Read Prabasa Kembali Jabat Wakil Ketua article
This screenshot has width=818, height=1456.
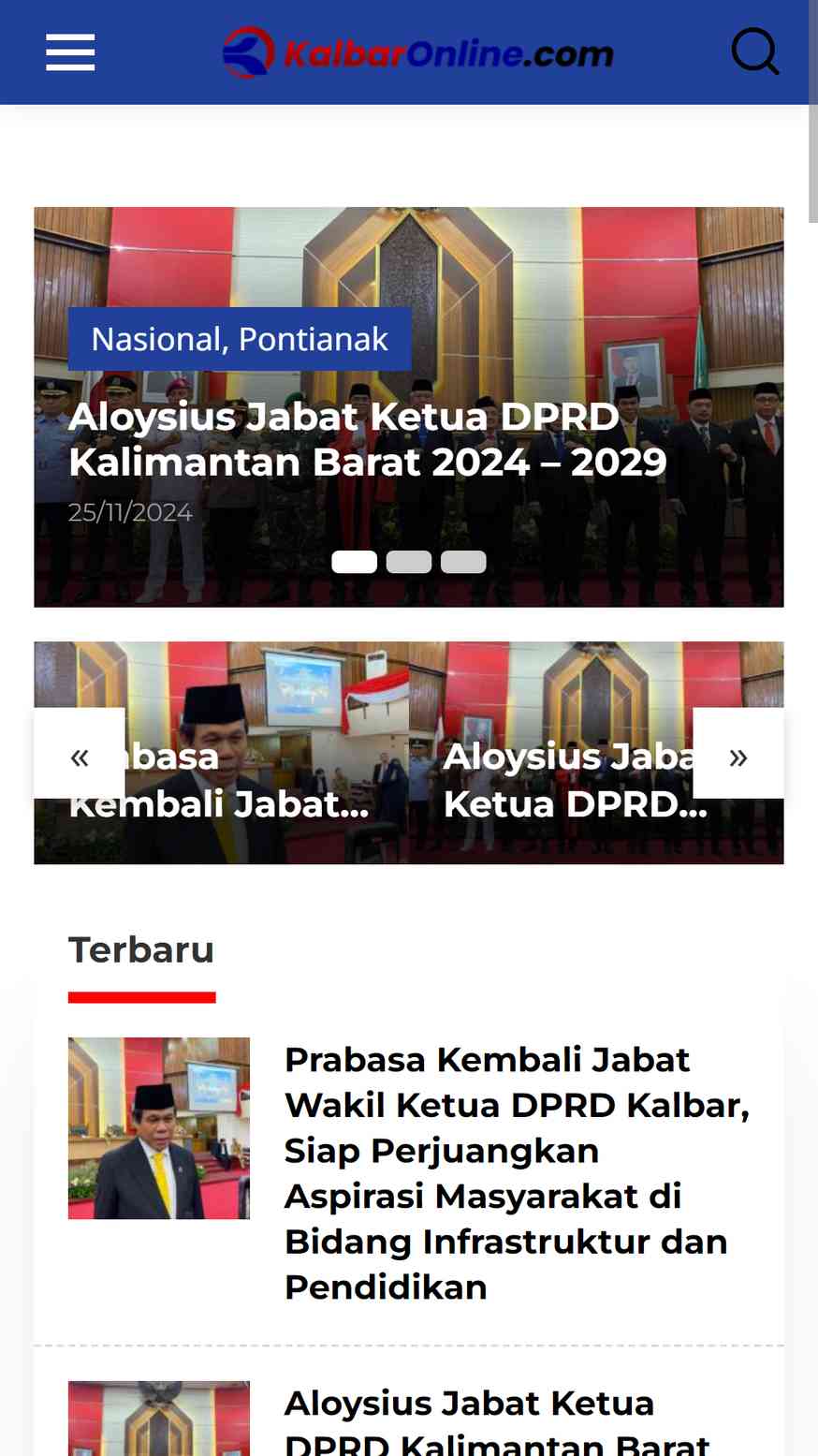point(517,1173)
